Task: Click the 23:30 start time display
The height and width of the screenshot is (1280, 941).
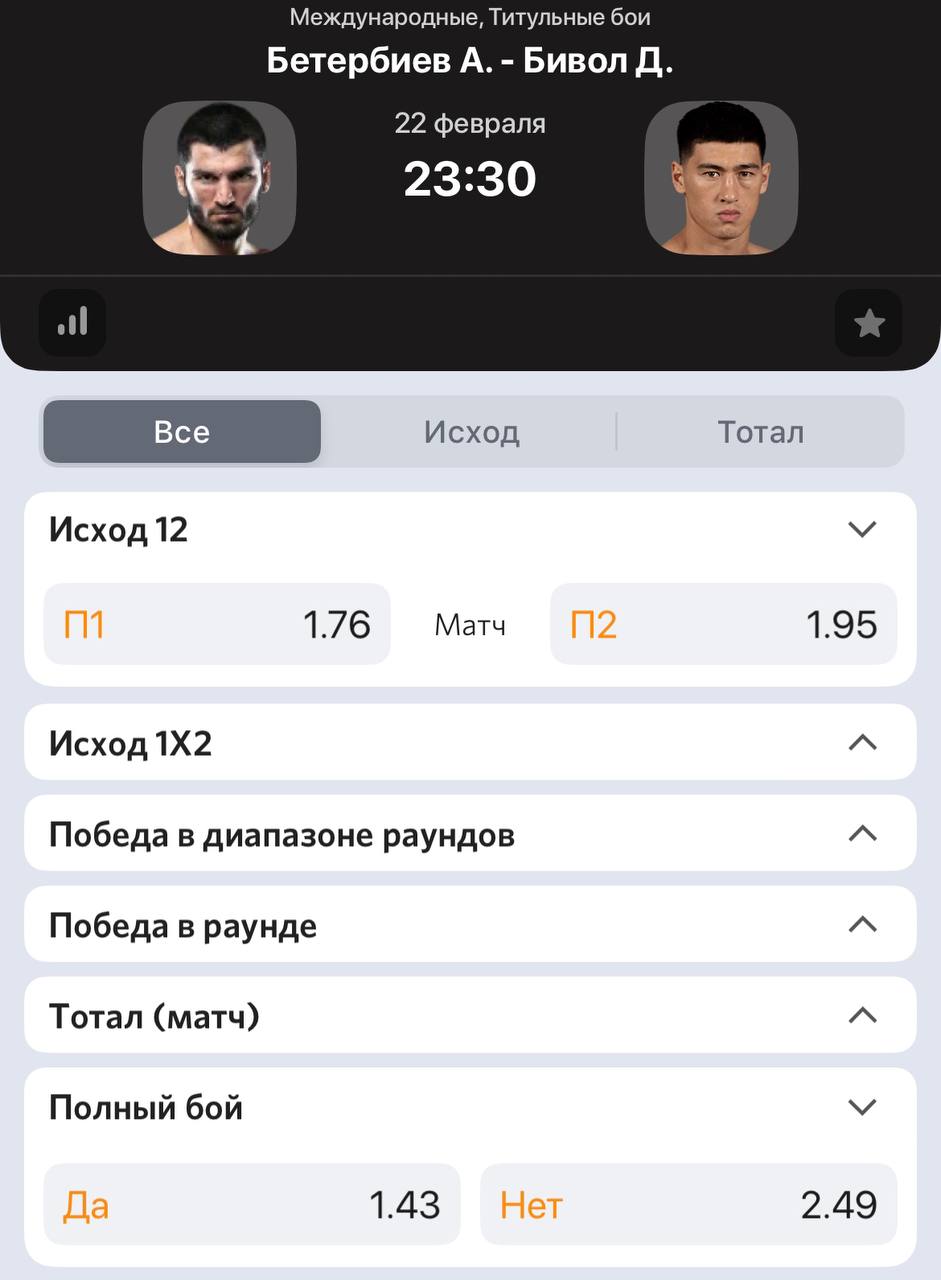Action: coord(470,178)
